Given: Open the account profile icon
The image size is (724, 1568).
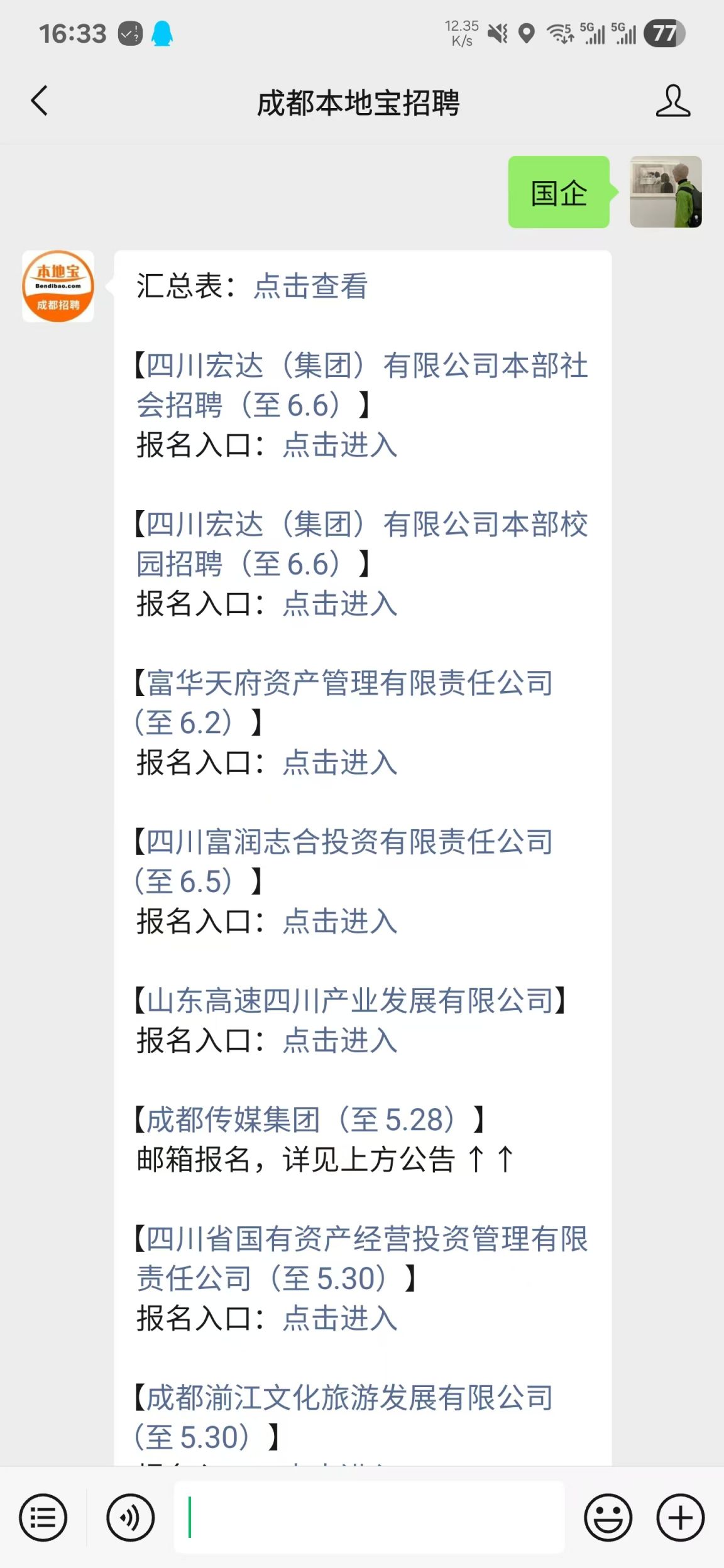Looking at the screenshot, I should [x=672, y=101].
